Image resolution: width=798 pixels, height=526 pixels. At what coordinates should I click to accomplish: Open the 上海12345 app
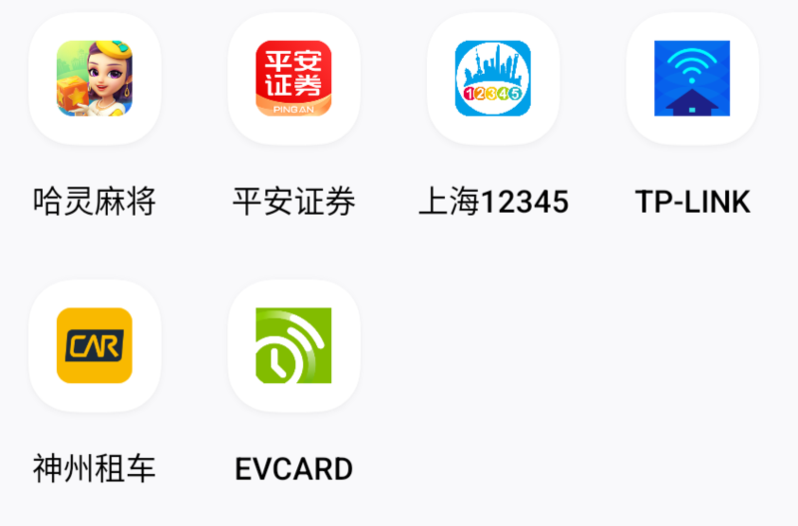(x=493, y=79)
